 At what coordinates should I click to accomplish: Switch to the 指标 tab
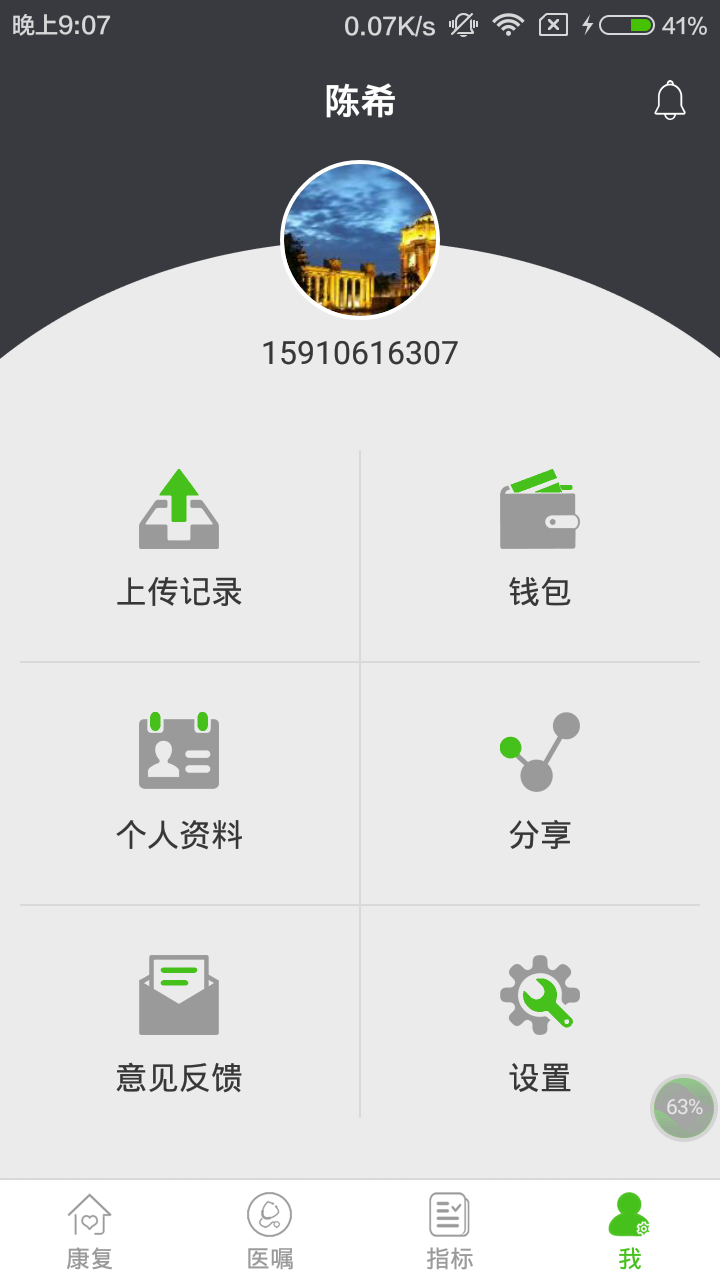pos(450,1230)
